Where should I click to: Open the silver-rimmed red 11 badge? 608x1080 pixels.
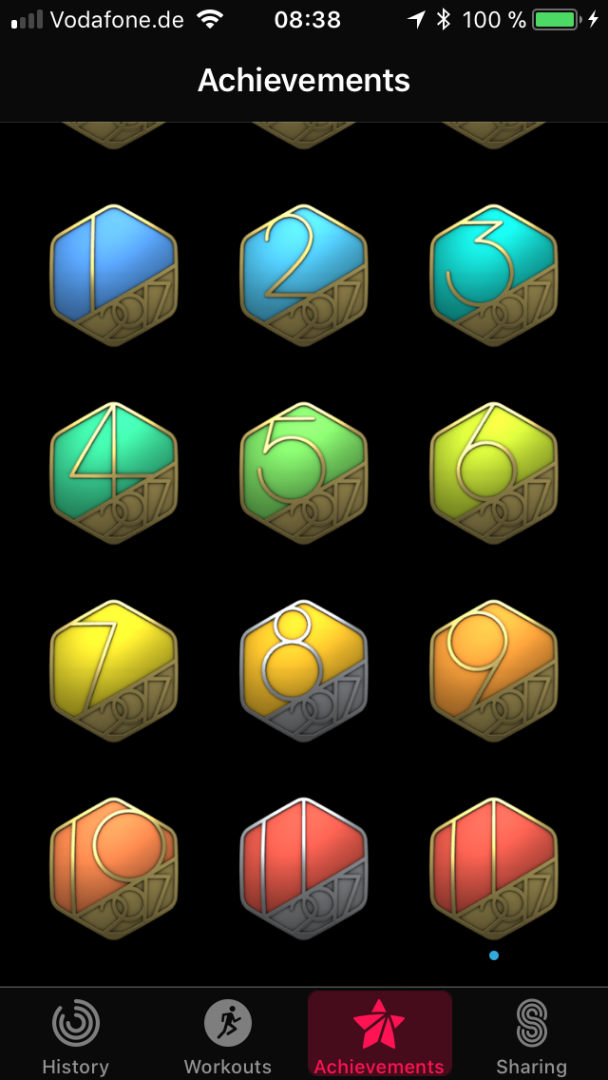pyautogui.click(x=304, y=869)
